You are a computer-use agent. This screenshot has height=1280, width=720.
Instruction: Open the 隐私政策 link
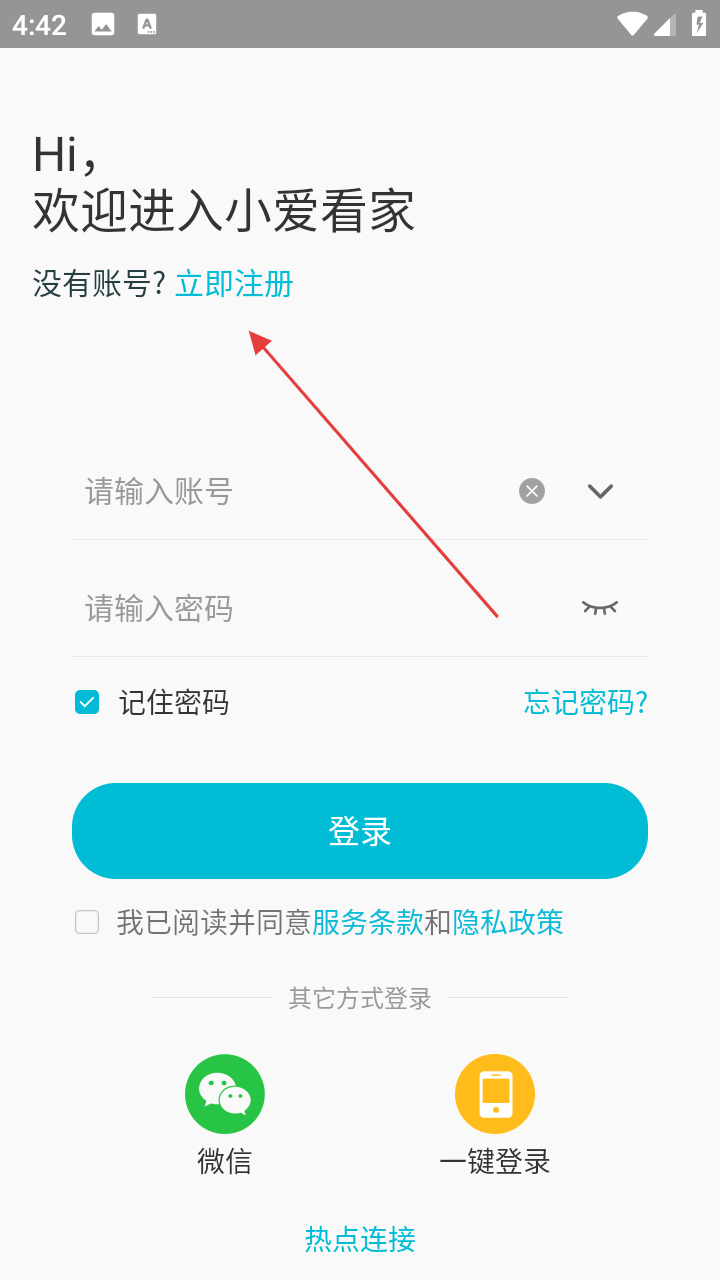click(x=508, y=922)
